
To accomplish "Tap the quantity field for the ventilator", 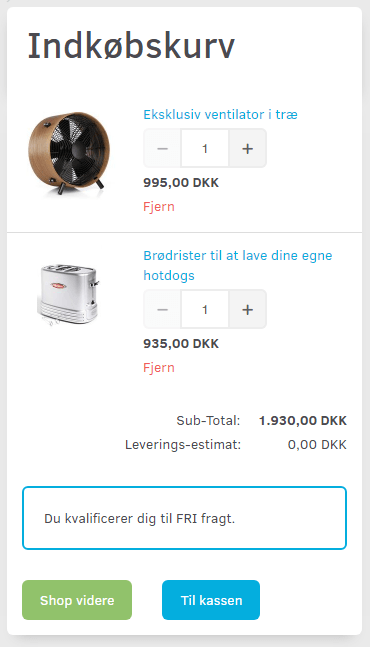I will pos(205,149).
